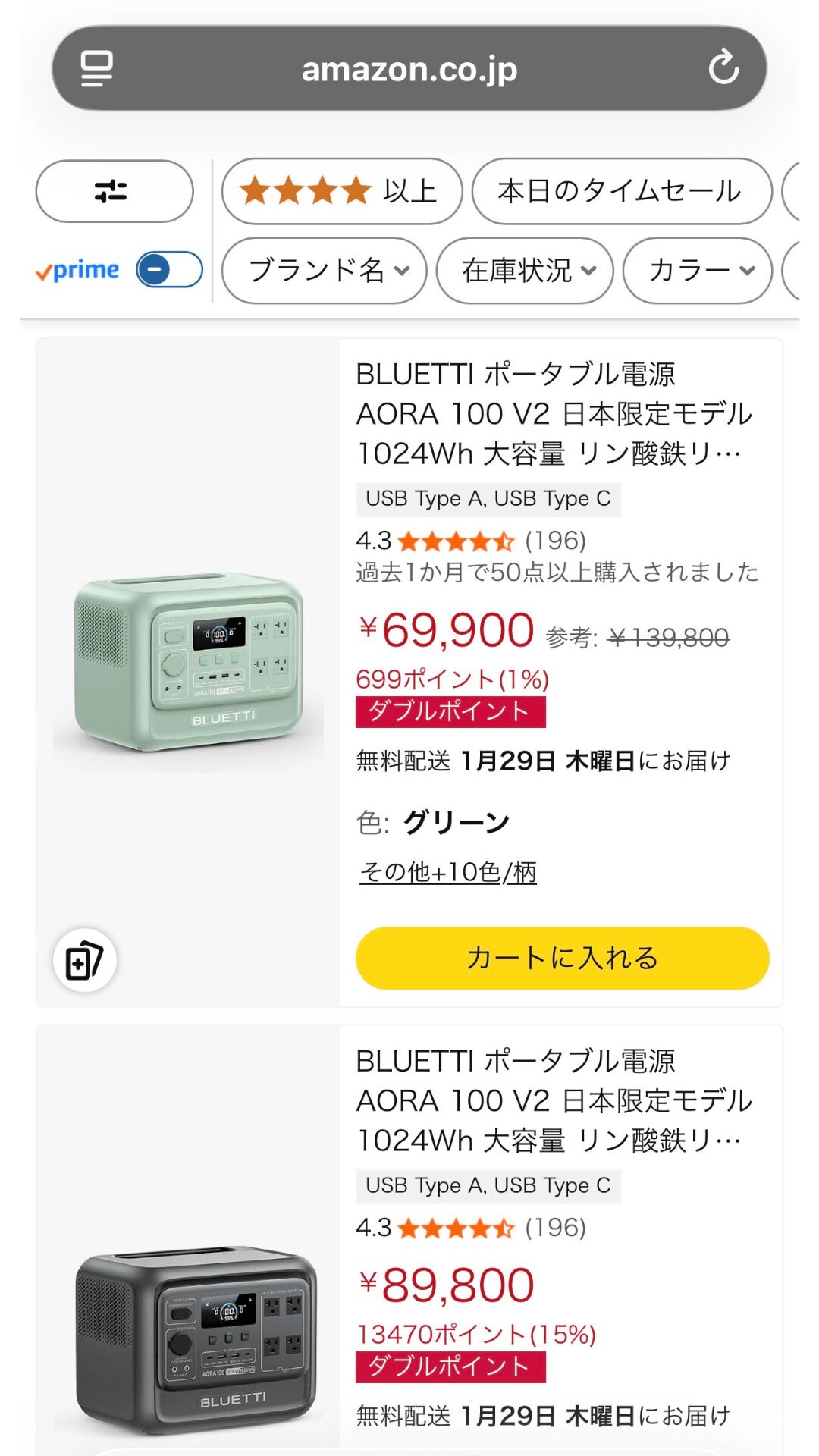Tap the amazon.co.jp address bar
This screenshot has height=1456, width=819.
(x=409, y=69)
